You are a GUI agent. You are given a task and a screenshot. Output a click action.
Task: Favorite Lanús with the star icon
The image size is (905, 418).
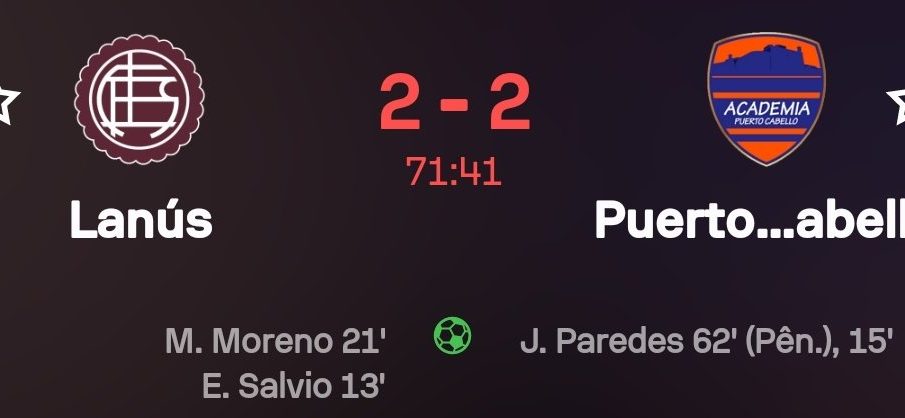[x=6, y=105]
